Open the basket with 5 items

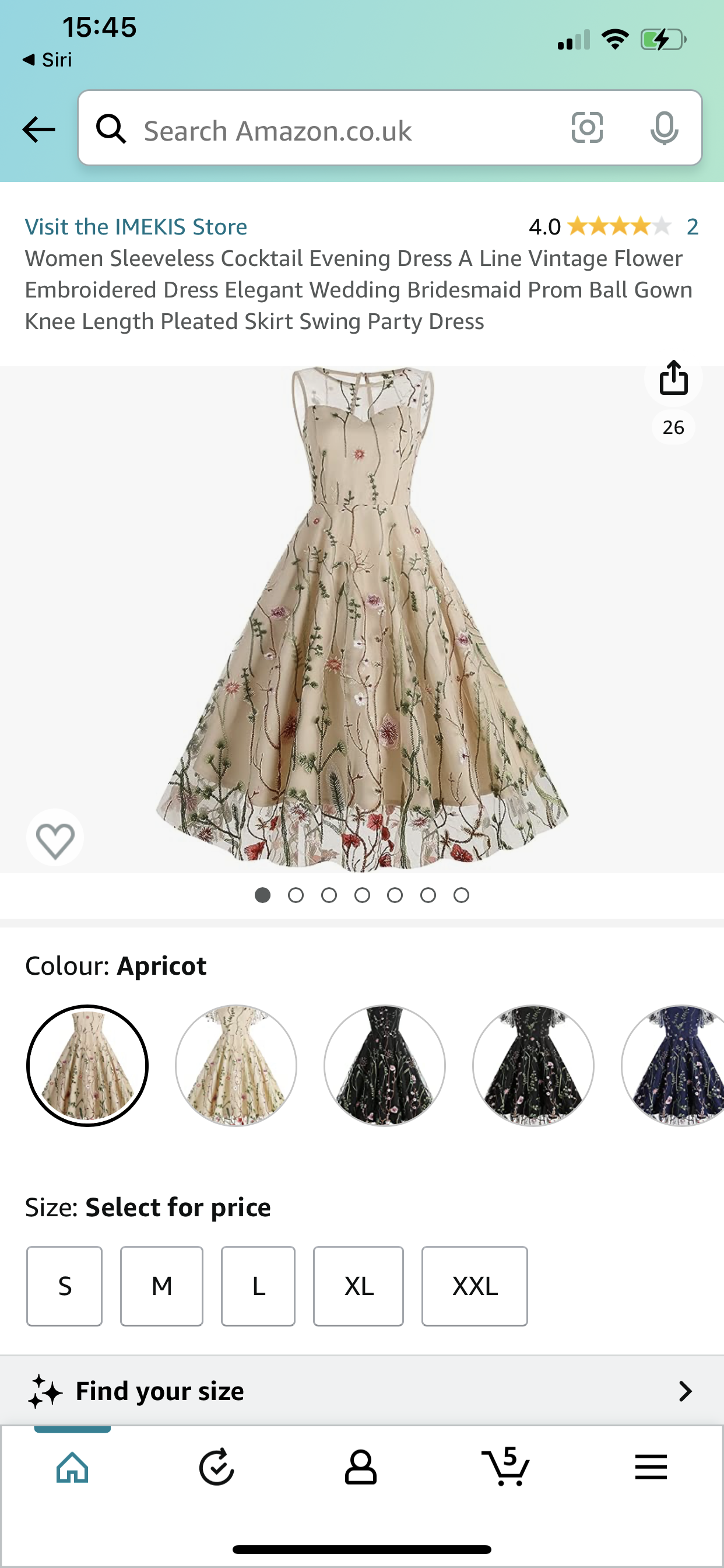tap(505, 1467)
